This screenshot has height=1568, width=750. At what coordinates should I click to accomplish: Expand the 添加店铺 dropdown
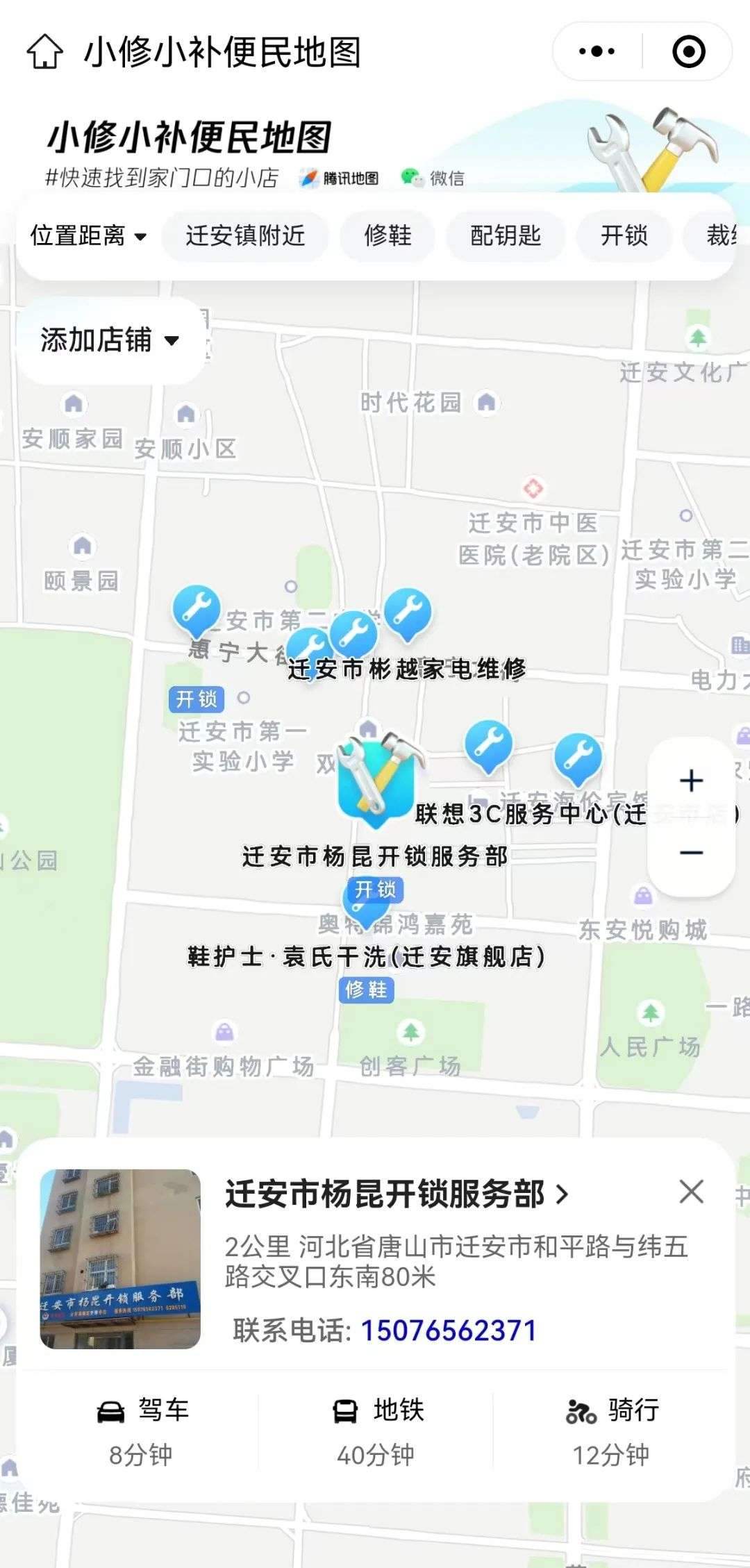point(110,340)
